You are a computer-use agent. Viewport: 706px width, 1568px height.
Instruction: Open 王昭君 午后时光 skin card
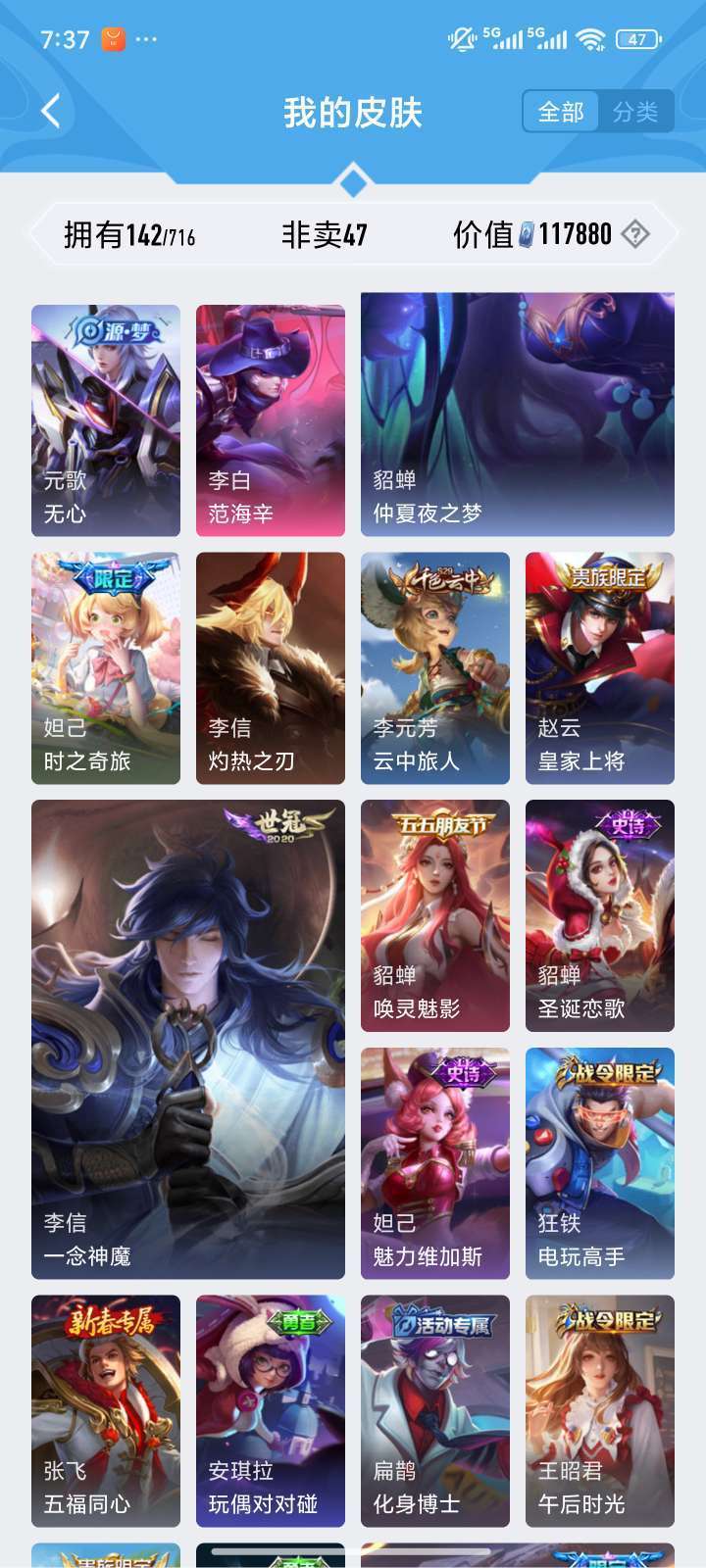(600, 1411)
